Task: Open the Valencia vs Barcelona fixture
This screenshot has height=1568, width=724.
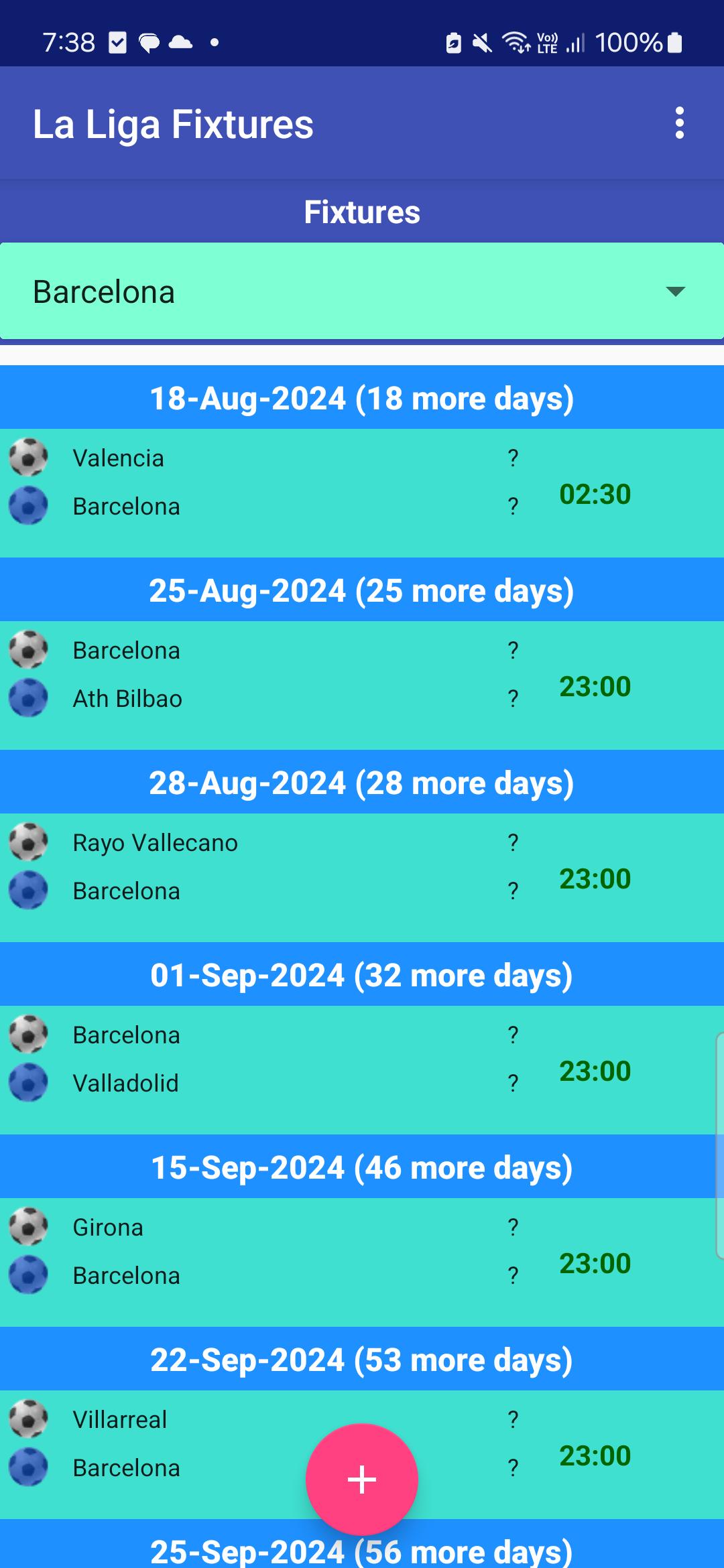Action: (x=362, y=493)
